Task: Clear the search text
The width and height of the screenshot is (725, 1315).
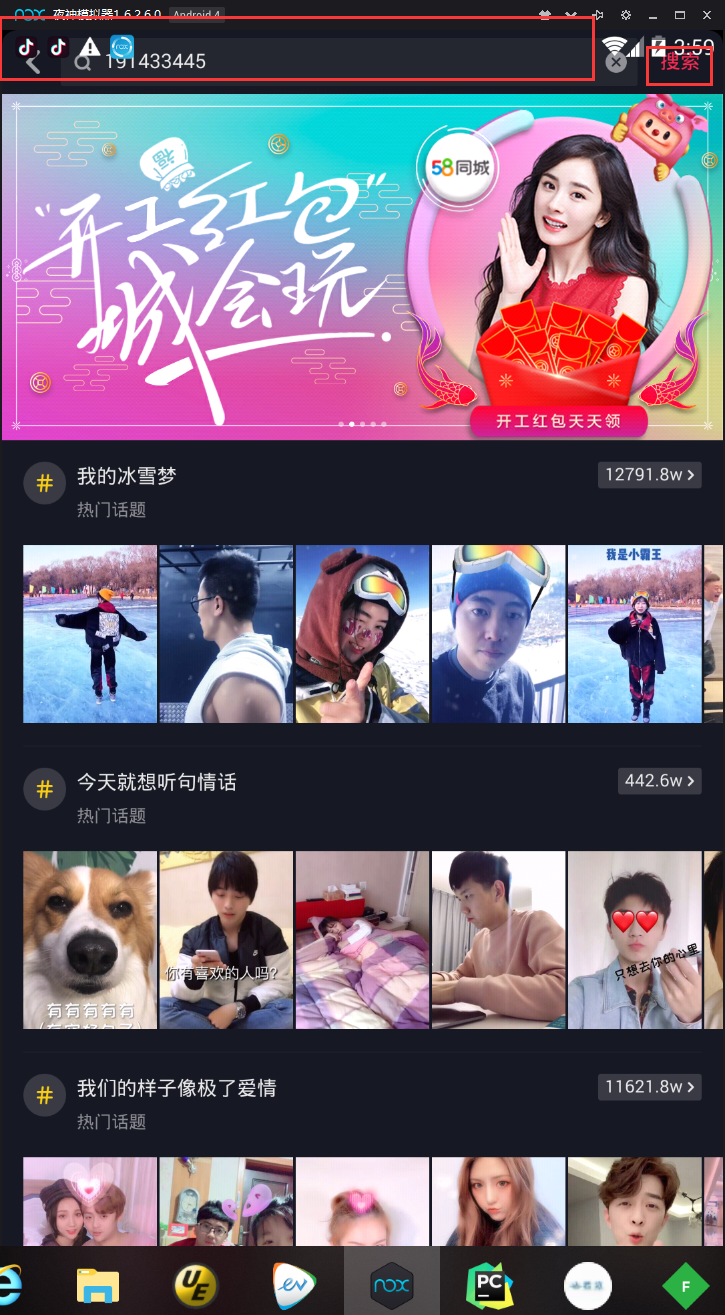Action: point(616,62)
